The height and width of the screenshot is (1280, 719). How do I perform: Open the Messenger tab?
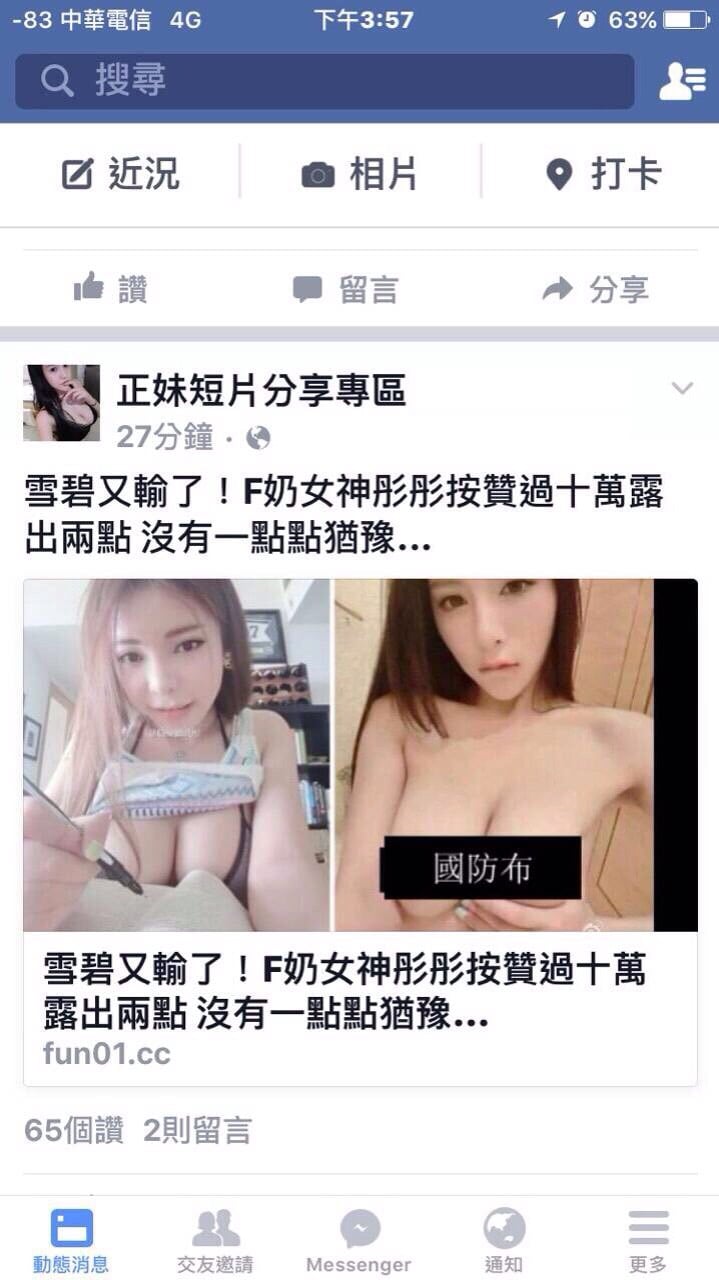(x=359, y=1240)
